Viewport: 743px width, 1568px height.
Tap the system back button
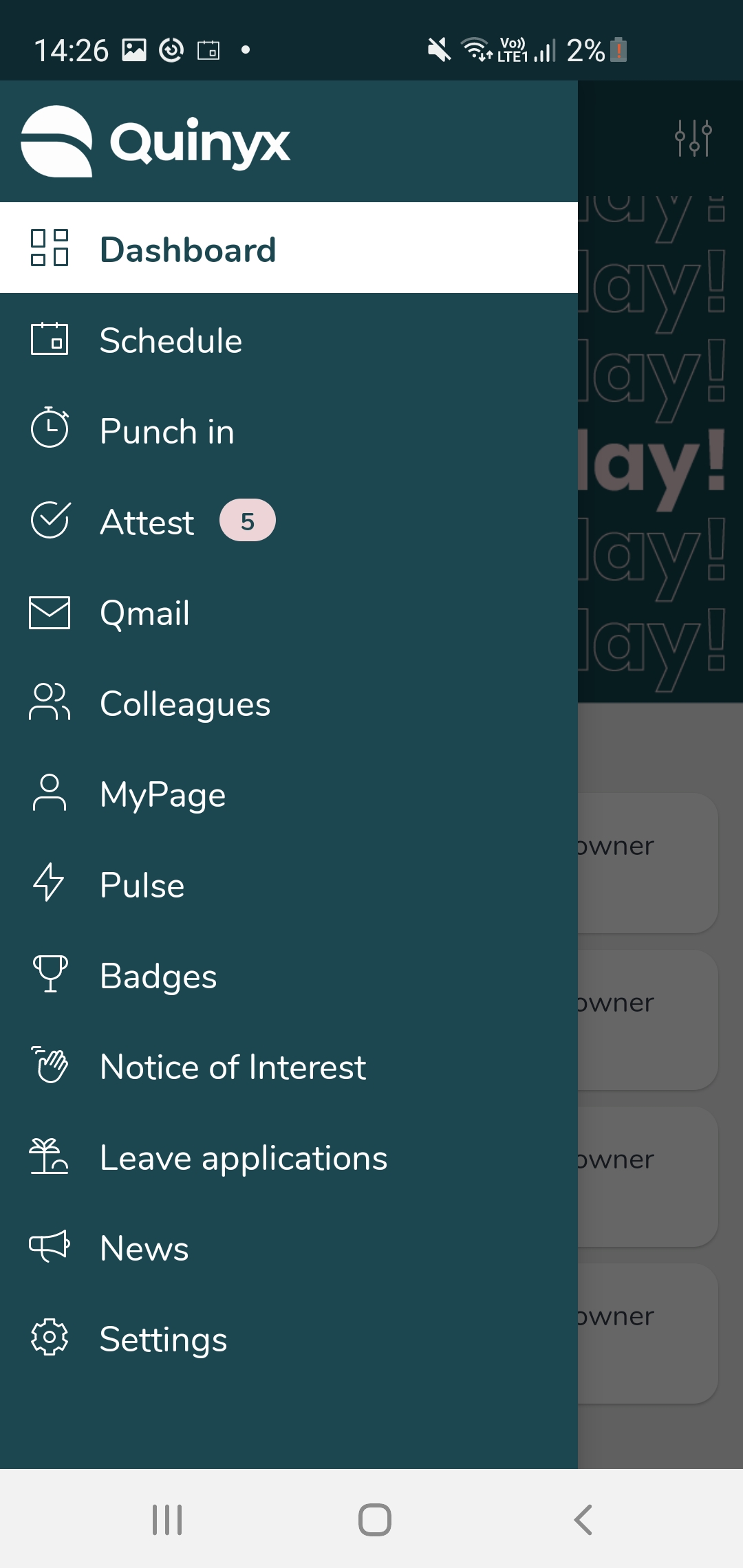coord(583,1519)
